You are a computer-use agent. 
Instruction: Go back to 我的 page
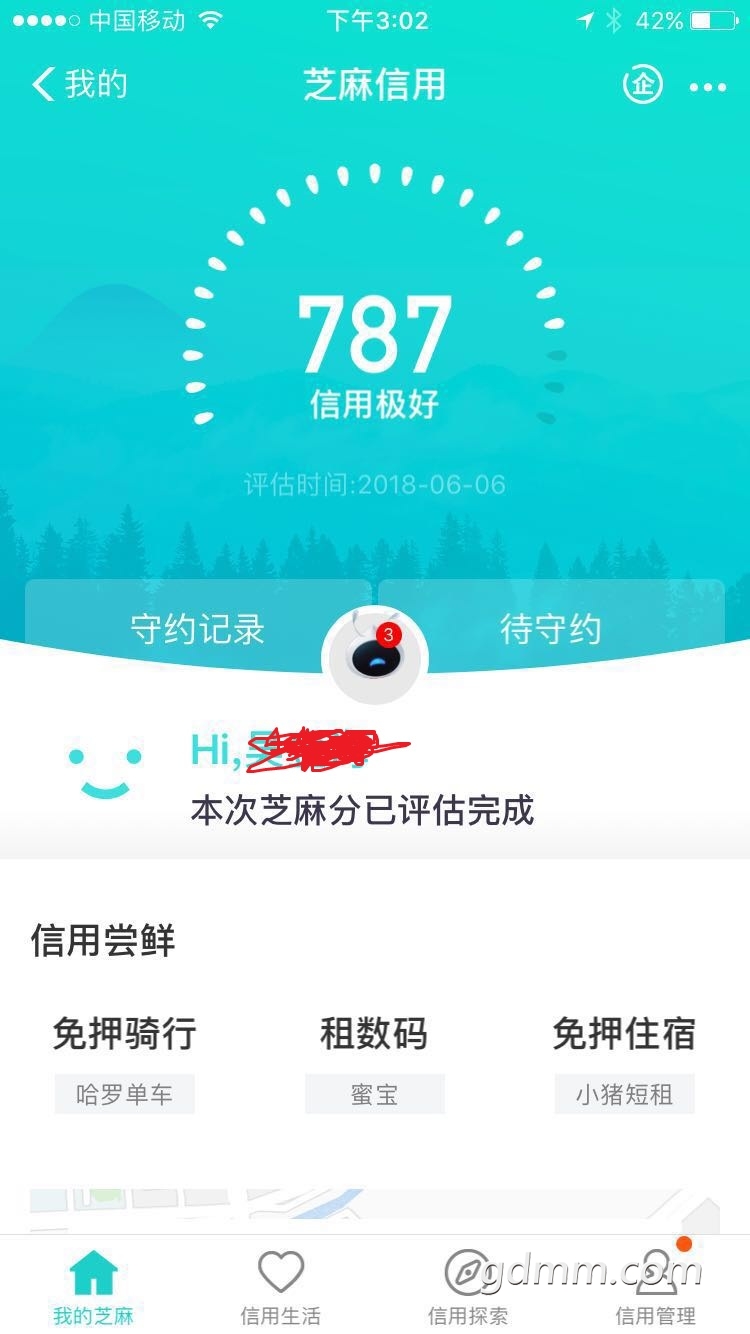(80, 85)
